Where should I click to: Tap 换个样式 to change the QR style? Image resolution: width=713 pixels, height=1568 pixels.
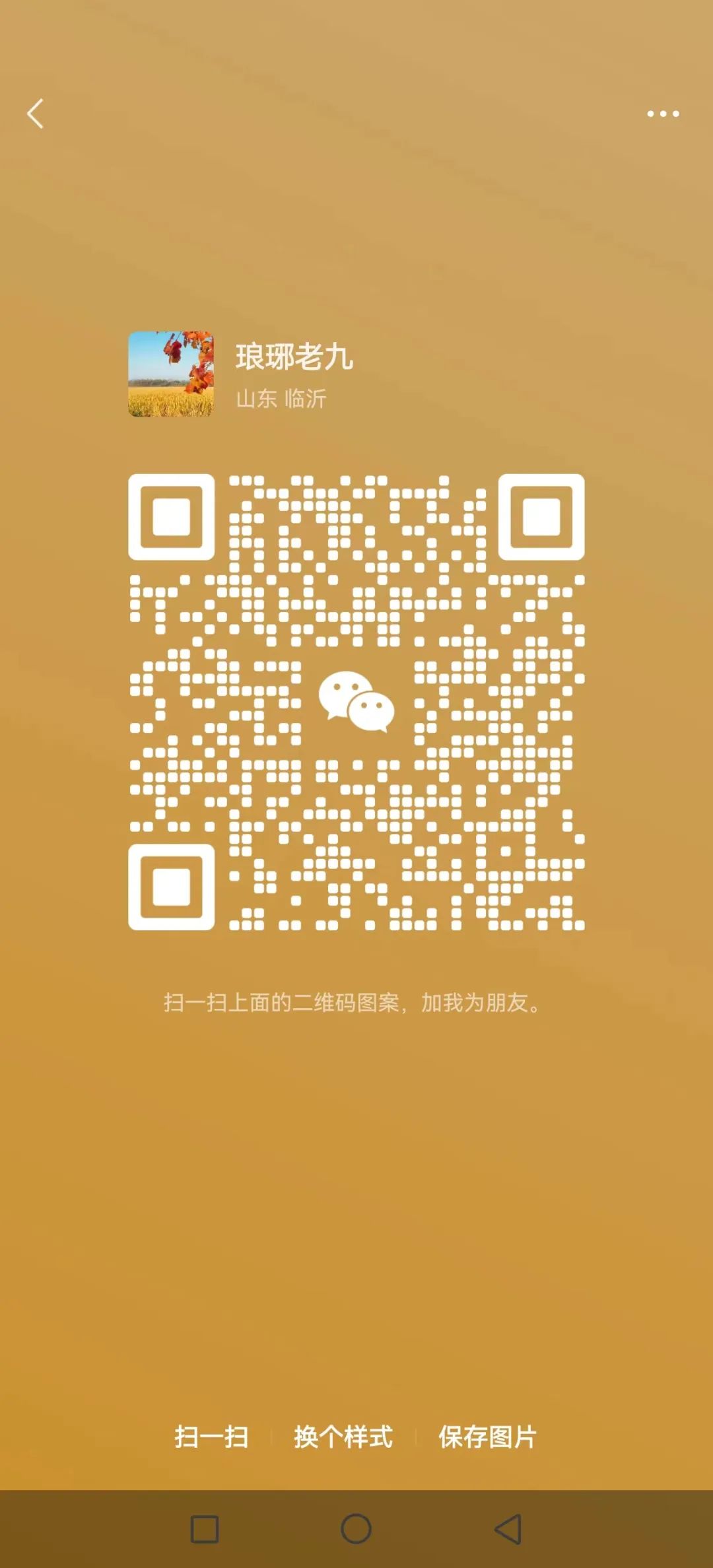(x=343, y=1437)
